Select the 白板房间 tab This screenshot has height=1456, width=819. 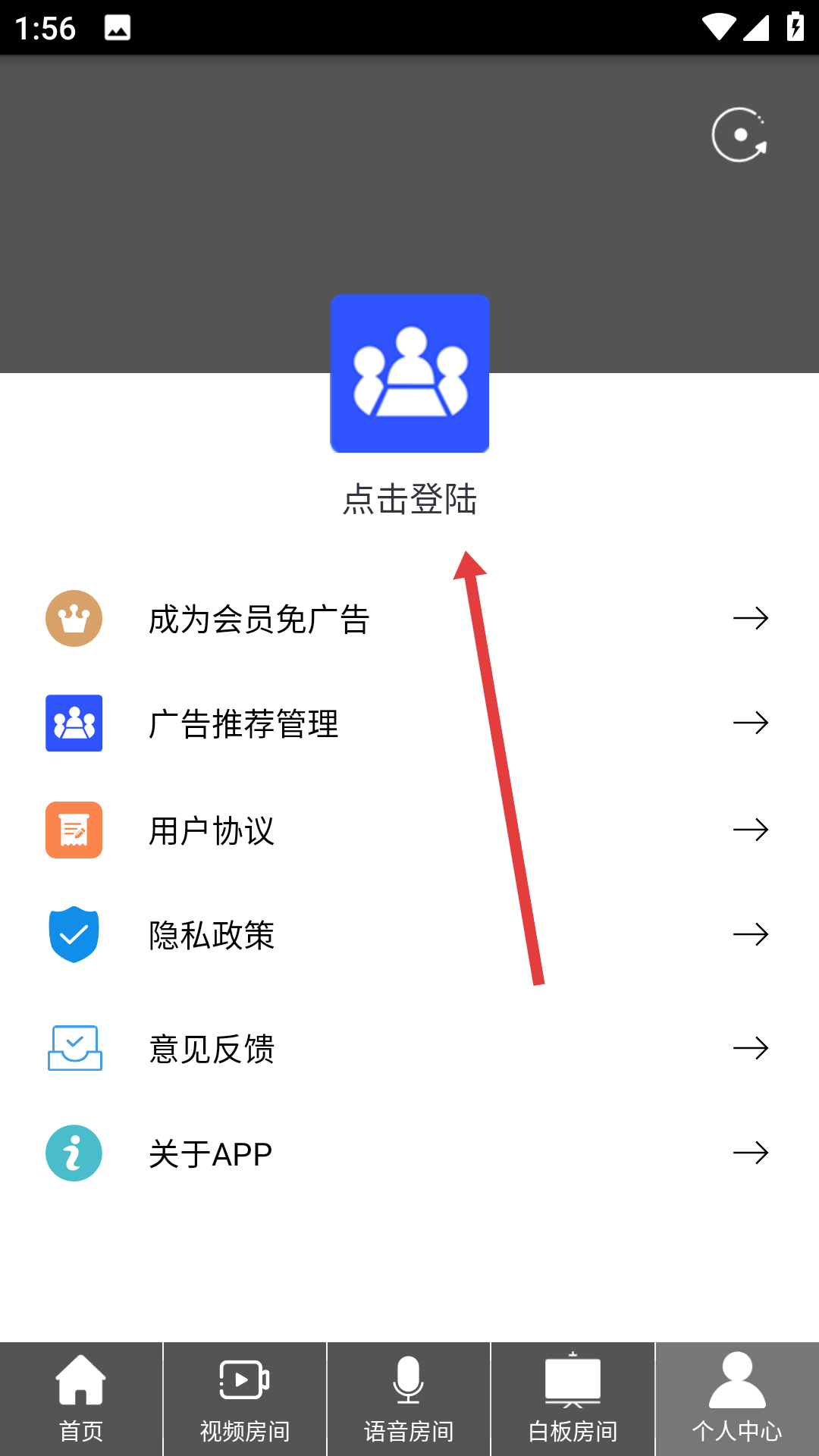573,1399
